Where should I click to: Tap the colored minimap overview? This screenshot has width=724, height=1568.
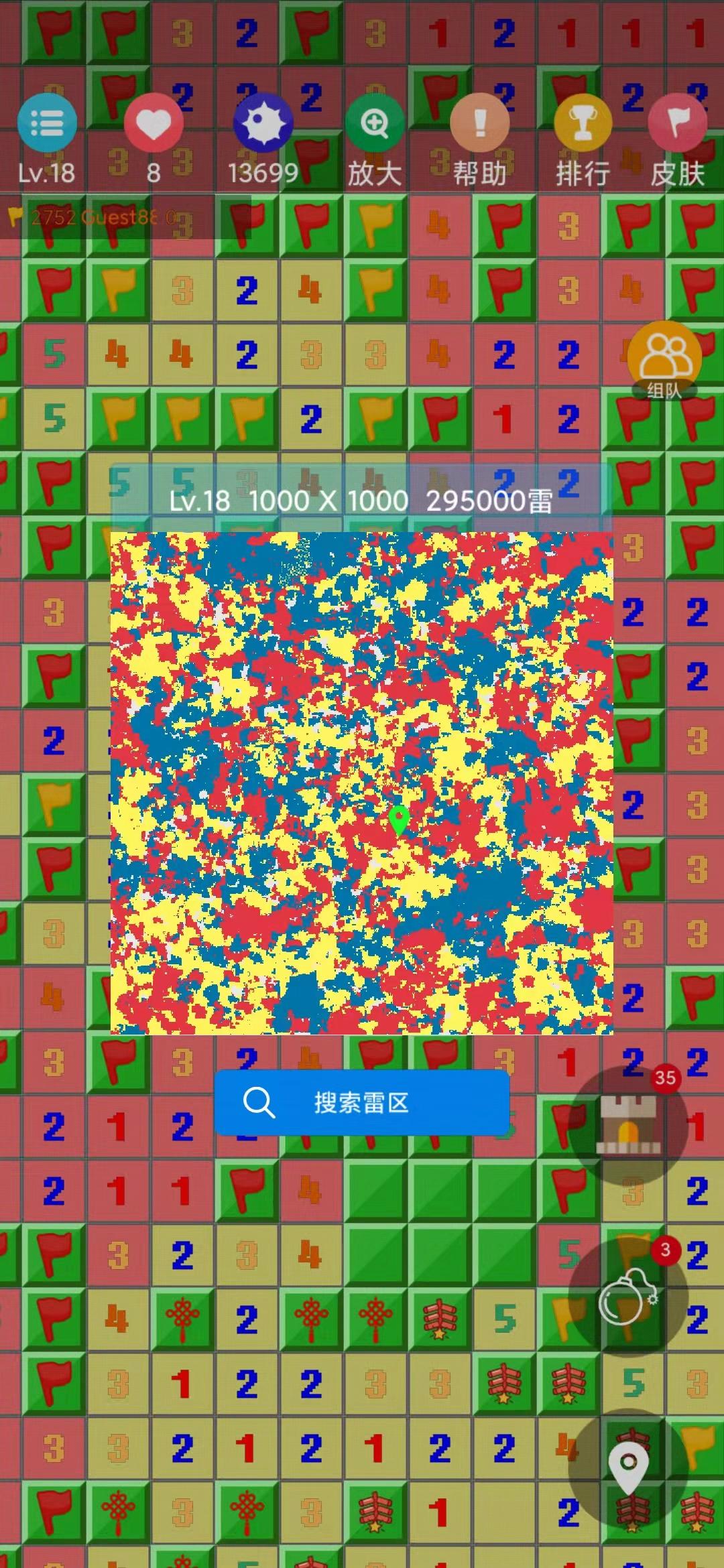(x=362, y=783)
